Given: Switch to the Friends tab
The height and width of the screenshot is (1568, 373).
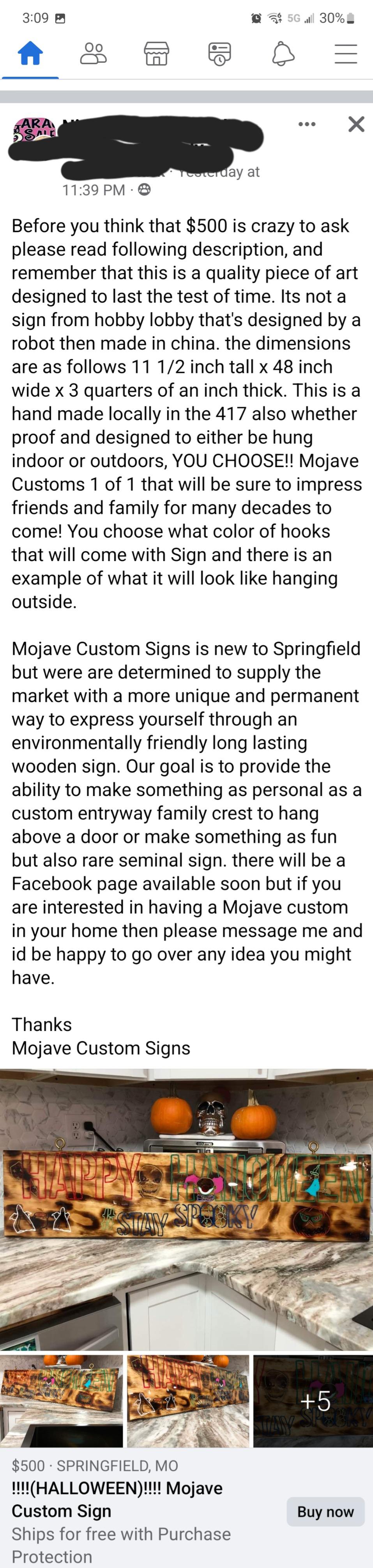Looking at the screenshot, I should point(93,53).
